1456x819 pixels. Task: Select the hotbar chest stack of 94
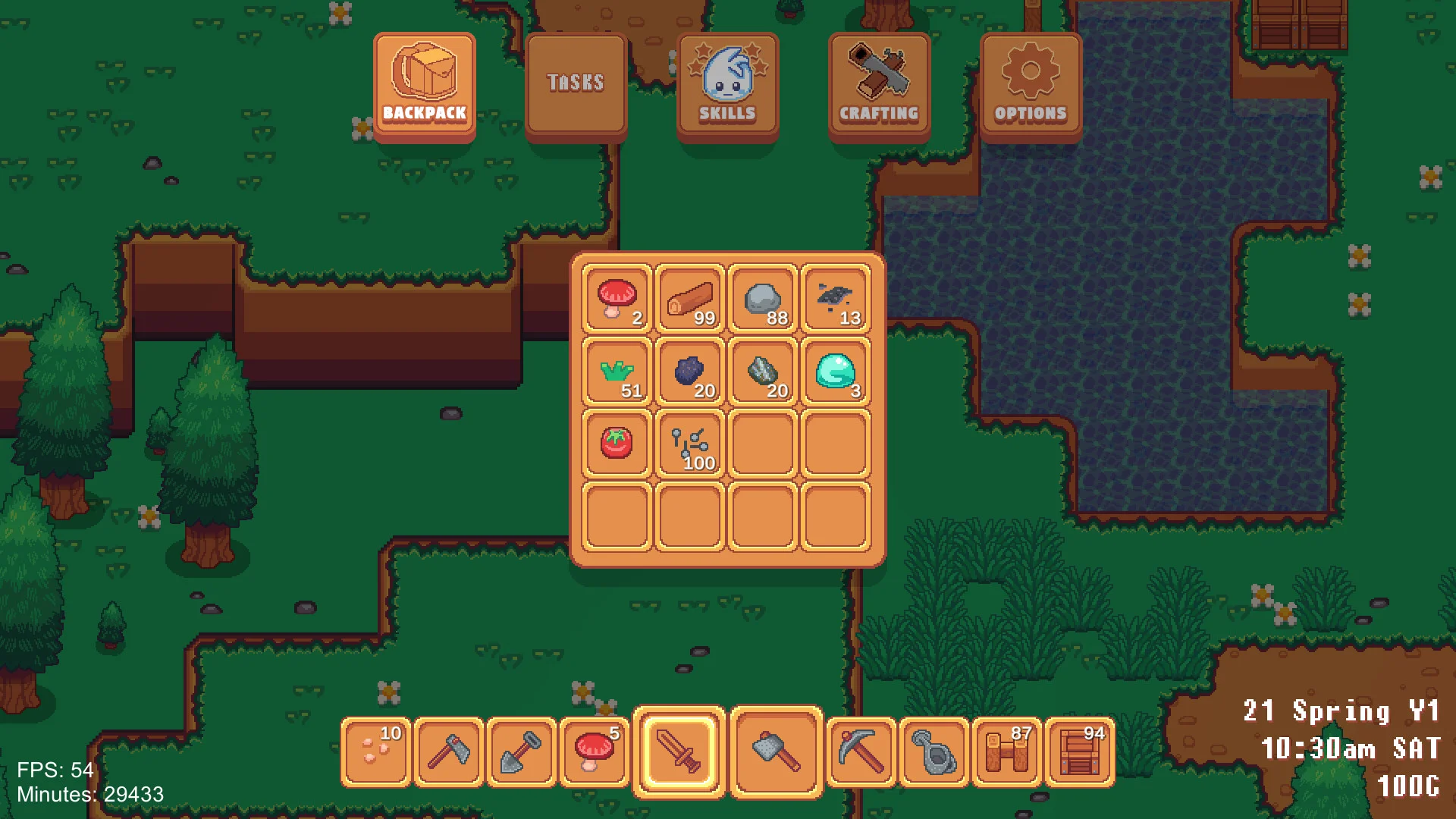pyautogui.click(x=1080, y=752)
